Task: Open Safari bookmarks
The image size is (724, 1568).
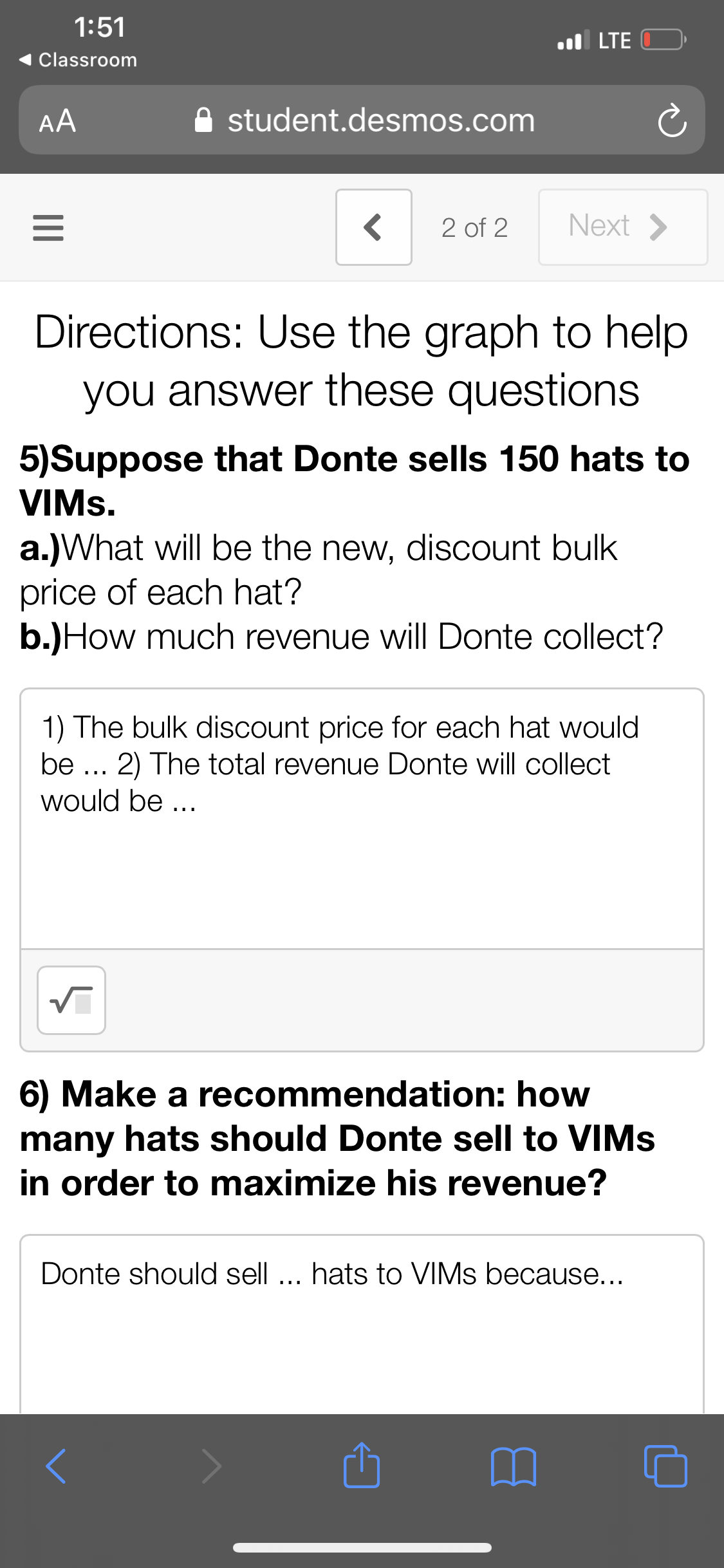Action: coord(513,1466)
